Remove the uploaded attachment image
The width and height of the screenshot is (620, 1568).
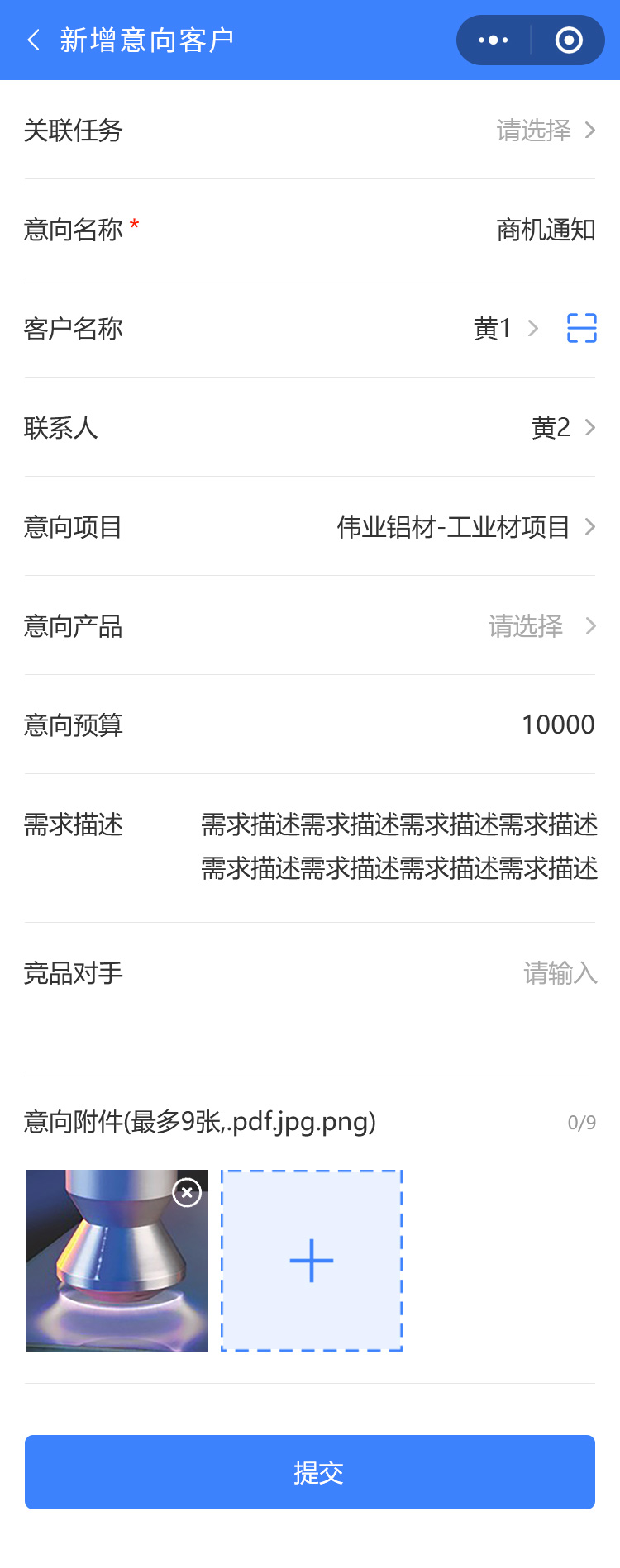[187, 1192]
